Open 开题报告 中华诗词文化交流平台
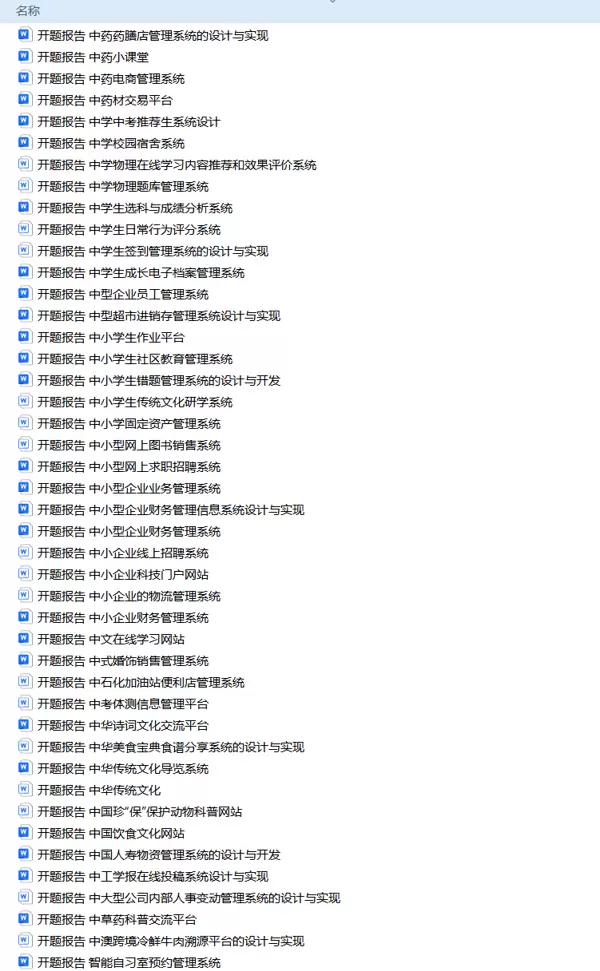The image size is (600, 971). tap(122, 725)
